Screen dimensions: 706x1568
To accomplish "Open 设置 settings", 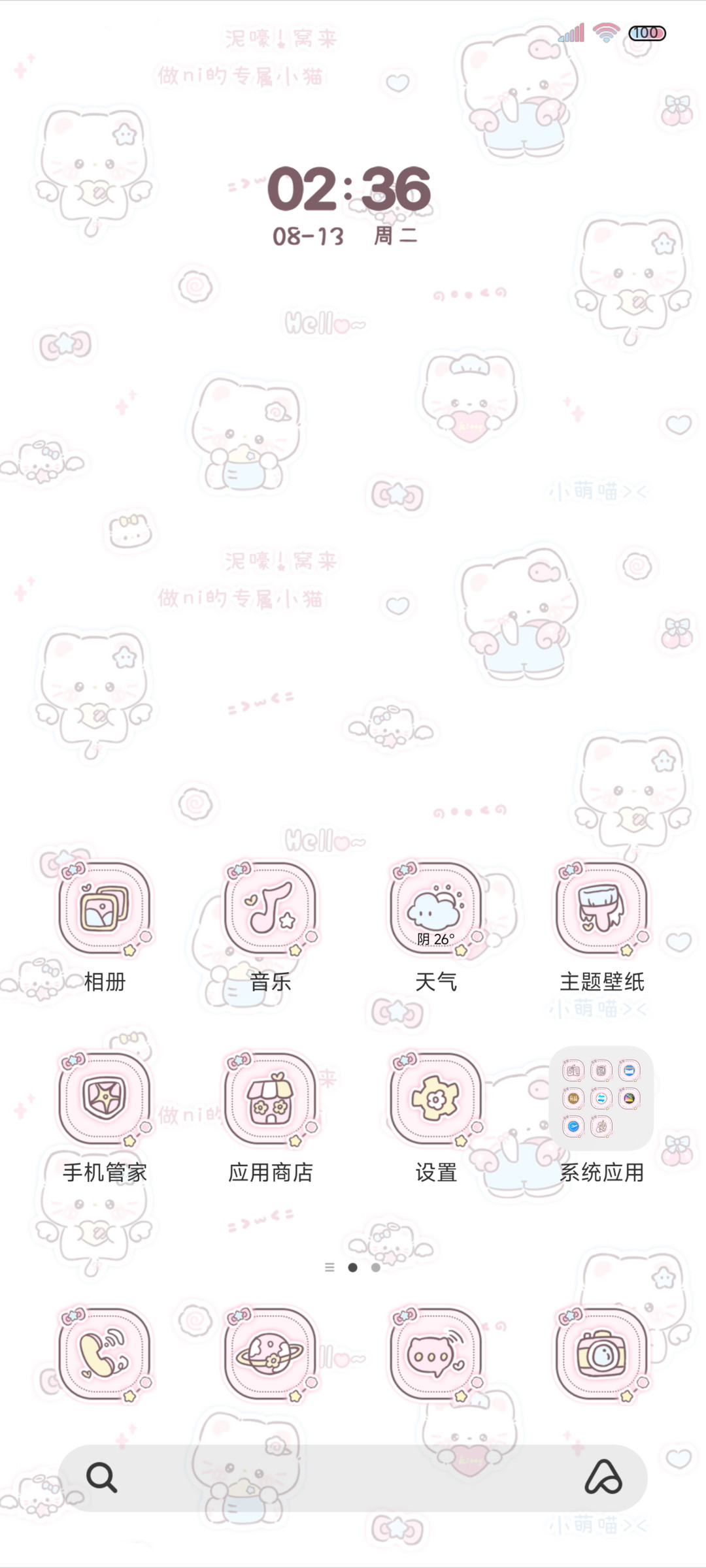I will 436,1100.
